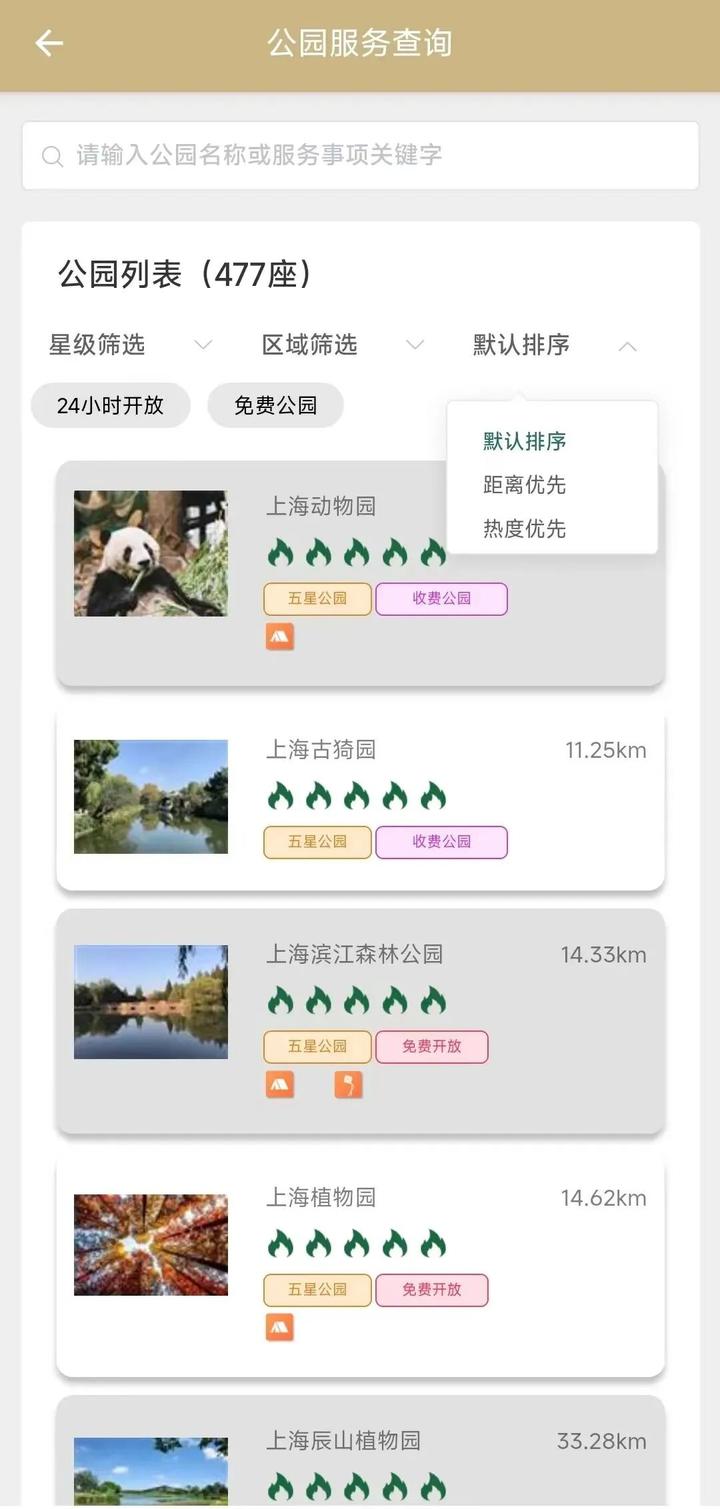
Task: Choose 默认排序 in the sort menu
Action: click(525, 441)
